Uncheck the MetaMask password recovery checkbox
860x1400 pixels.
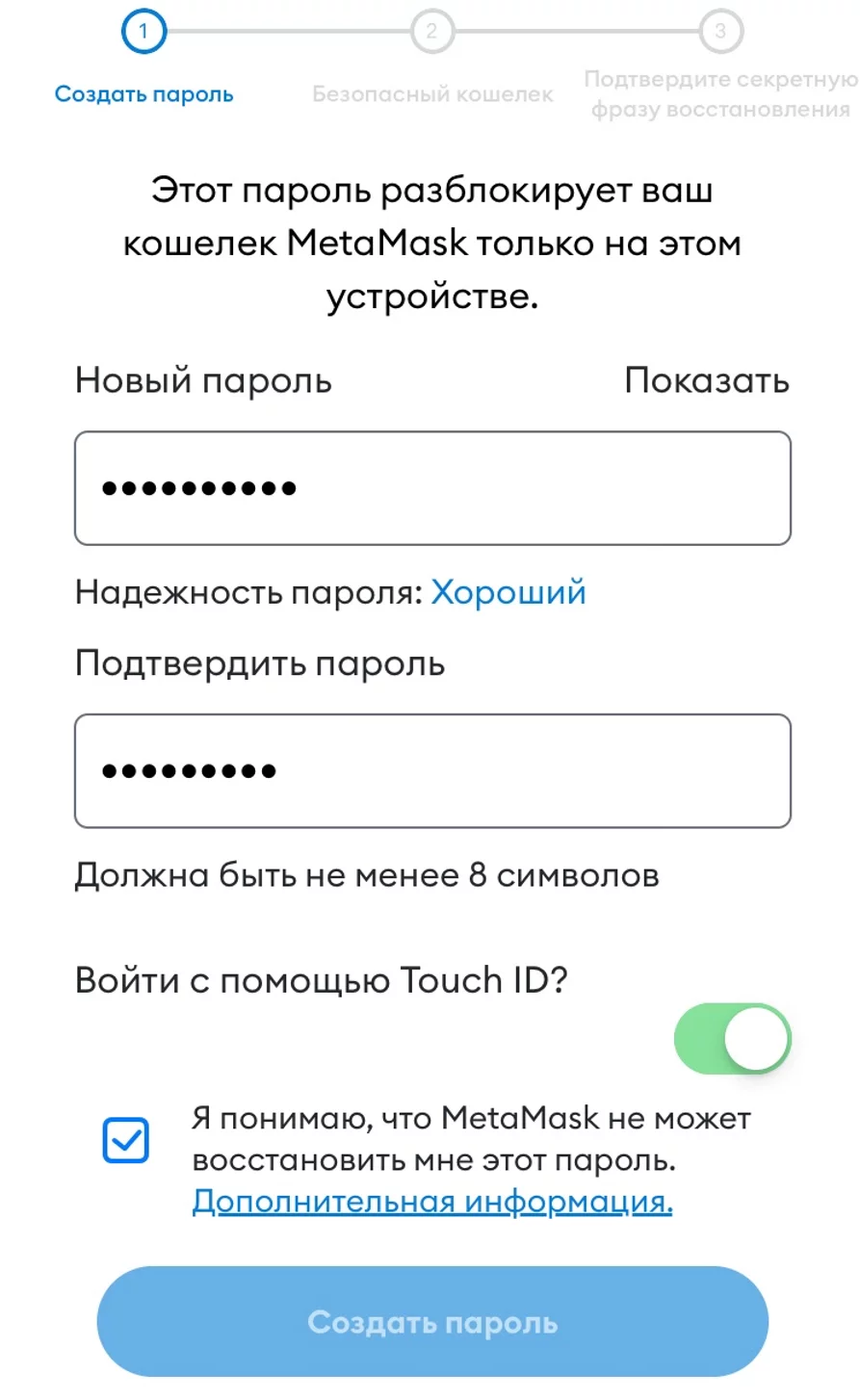[x=126, y=1141]
